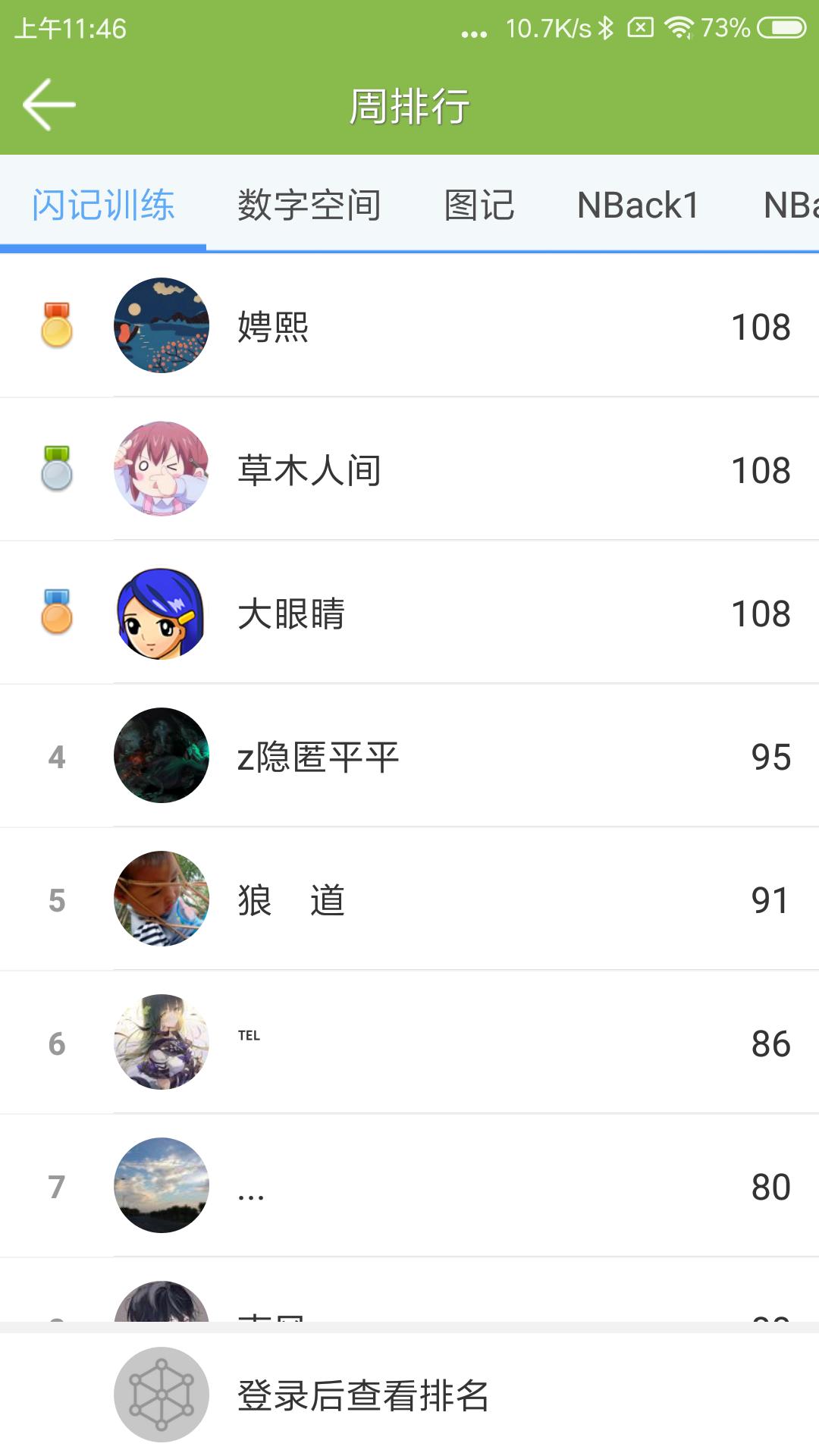Open the NBack1 tab
This screenshot has width=819, height=1456.
pyautogui.click(x=638, y=205)
